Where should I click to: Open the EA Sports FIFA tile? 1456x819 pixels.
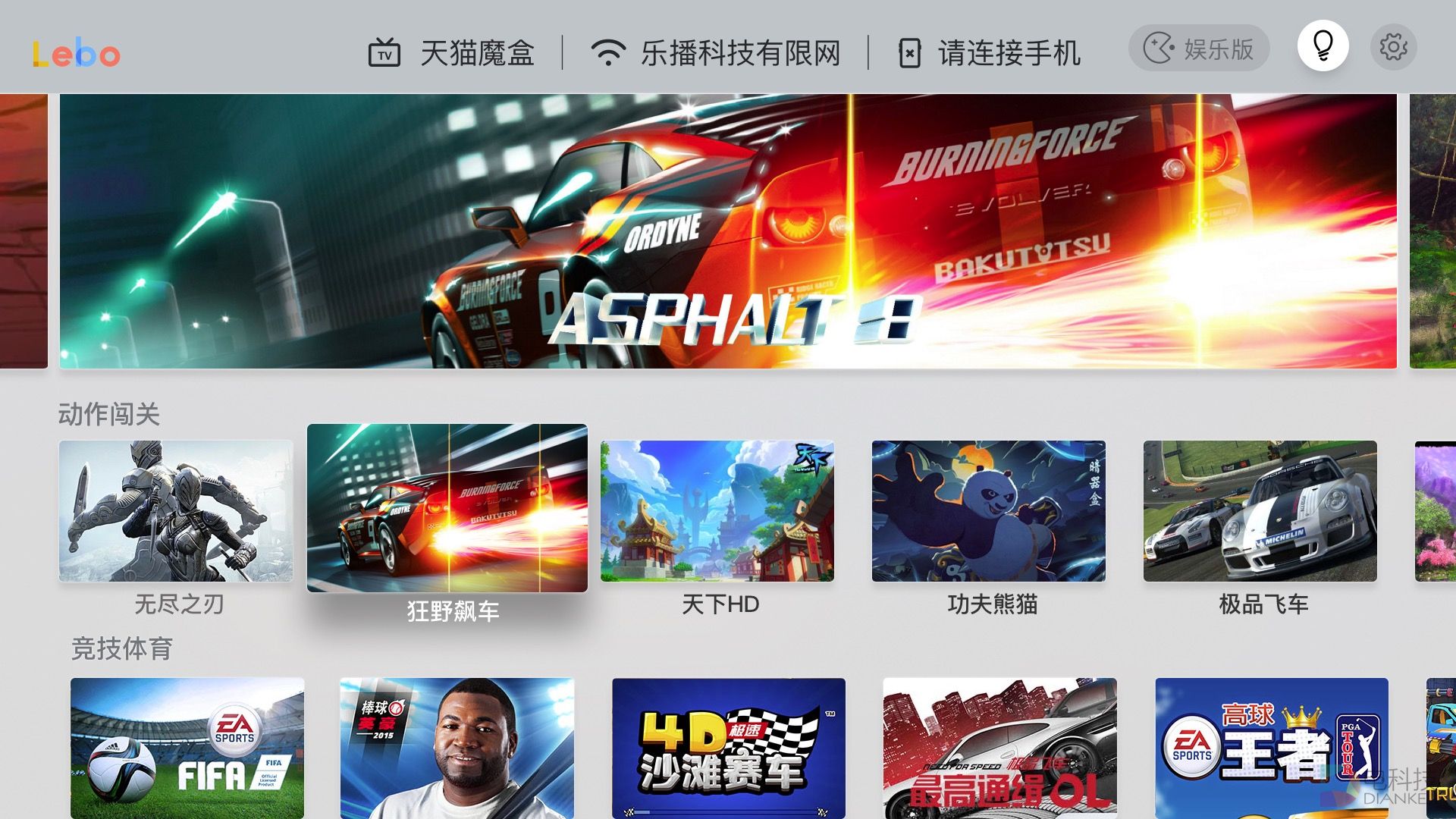point(187,747)
